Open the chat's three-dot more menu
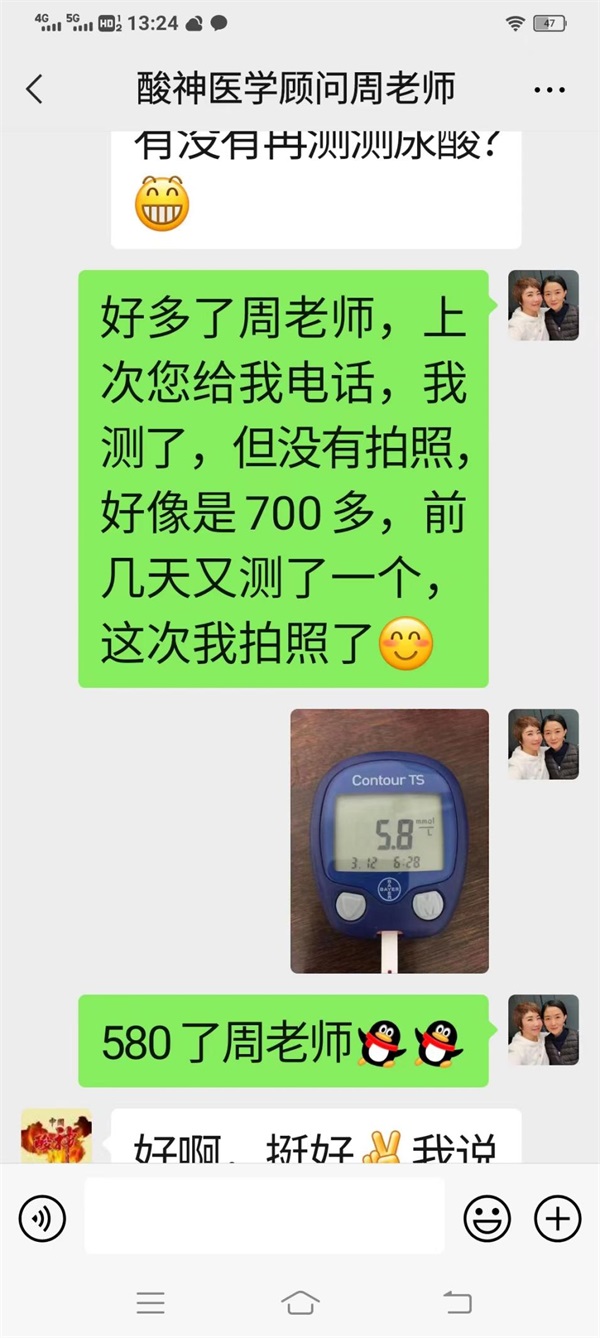Image resolution: width=600 pixels, height=1338 pixels. click(x=549, y=90)
